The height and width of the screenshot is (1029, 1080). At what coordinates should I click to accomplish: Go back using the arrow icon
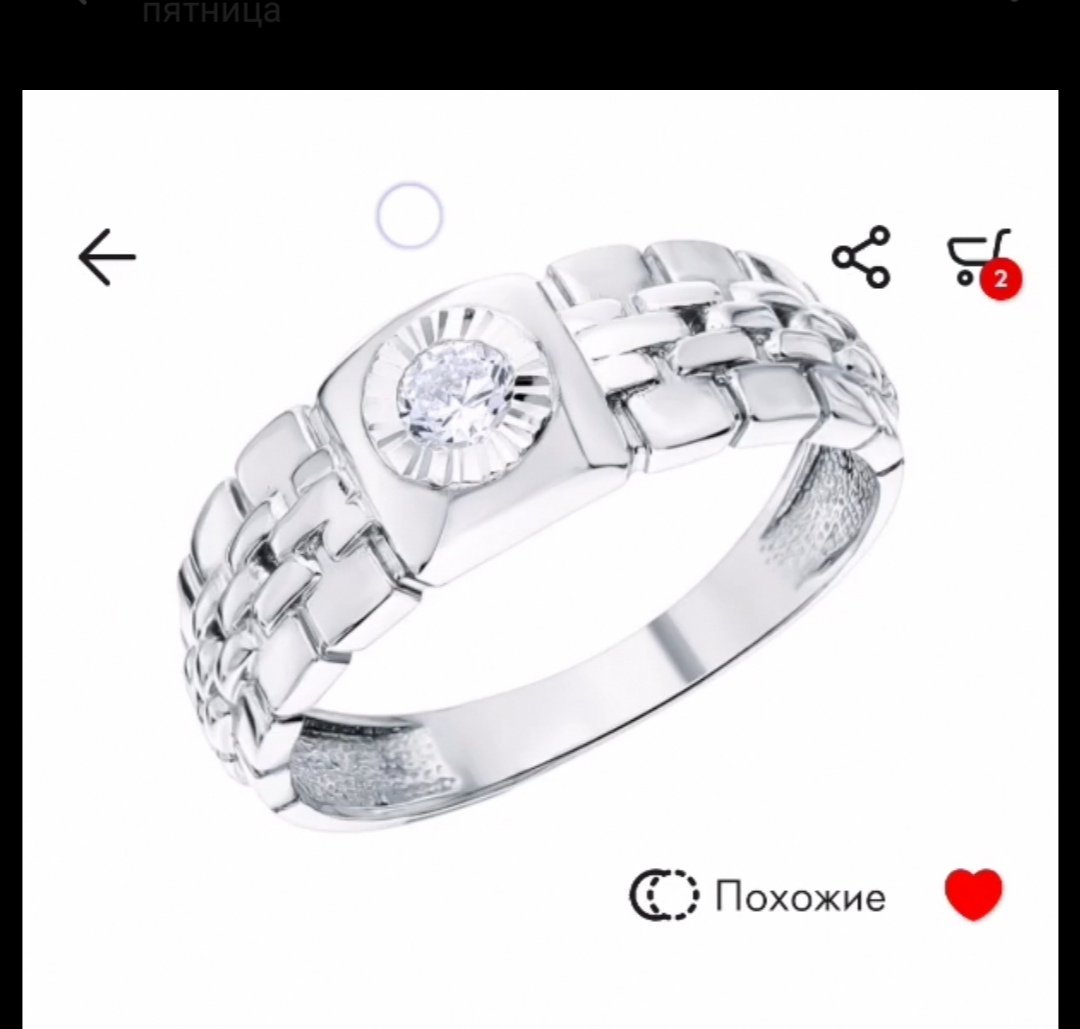pyautogui.click(x=107, y=257)
